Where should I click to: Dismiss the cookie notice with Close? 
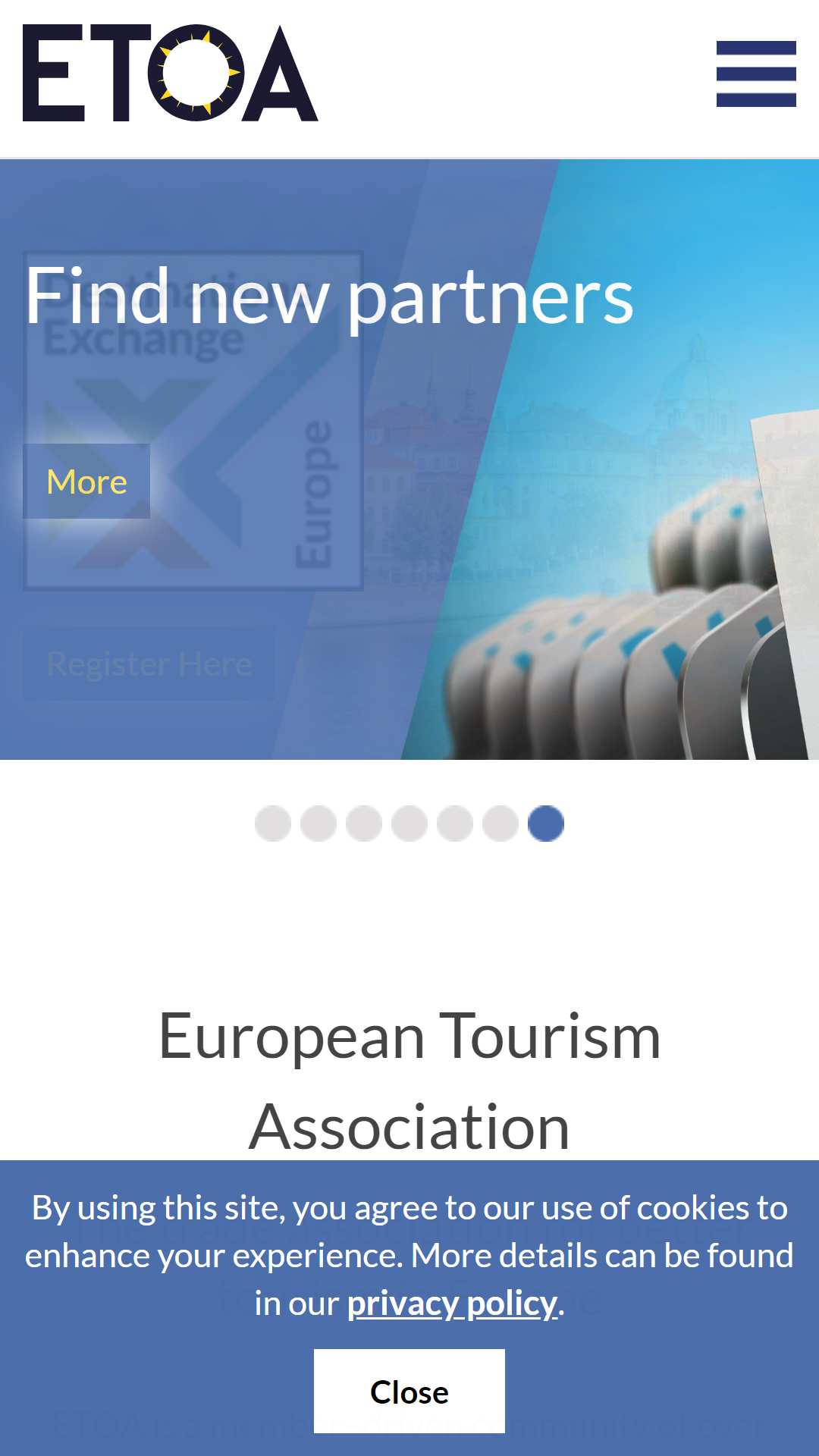coord(409,1392)
